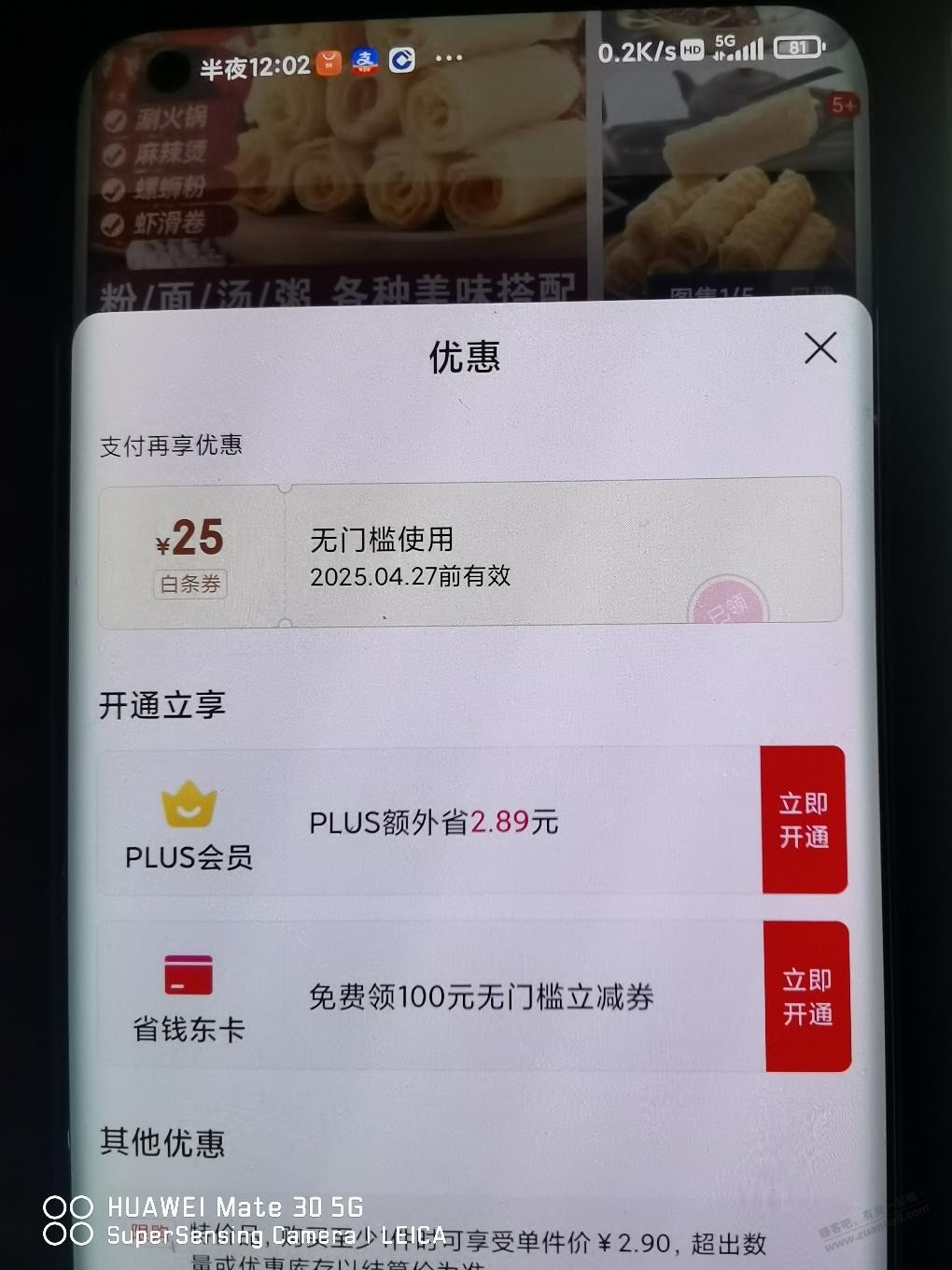Tap the Alipay icon in the status bar
Screen dimensions: 952x1270
(x=364, y=58)
